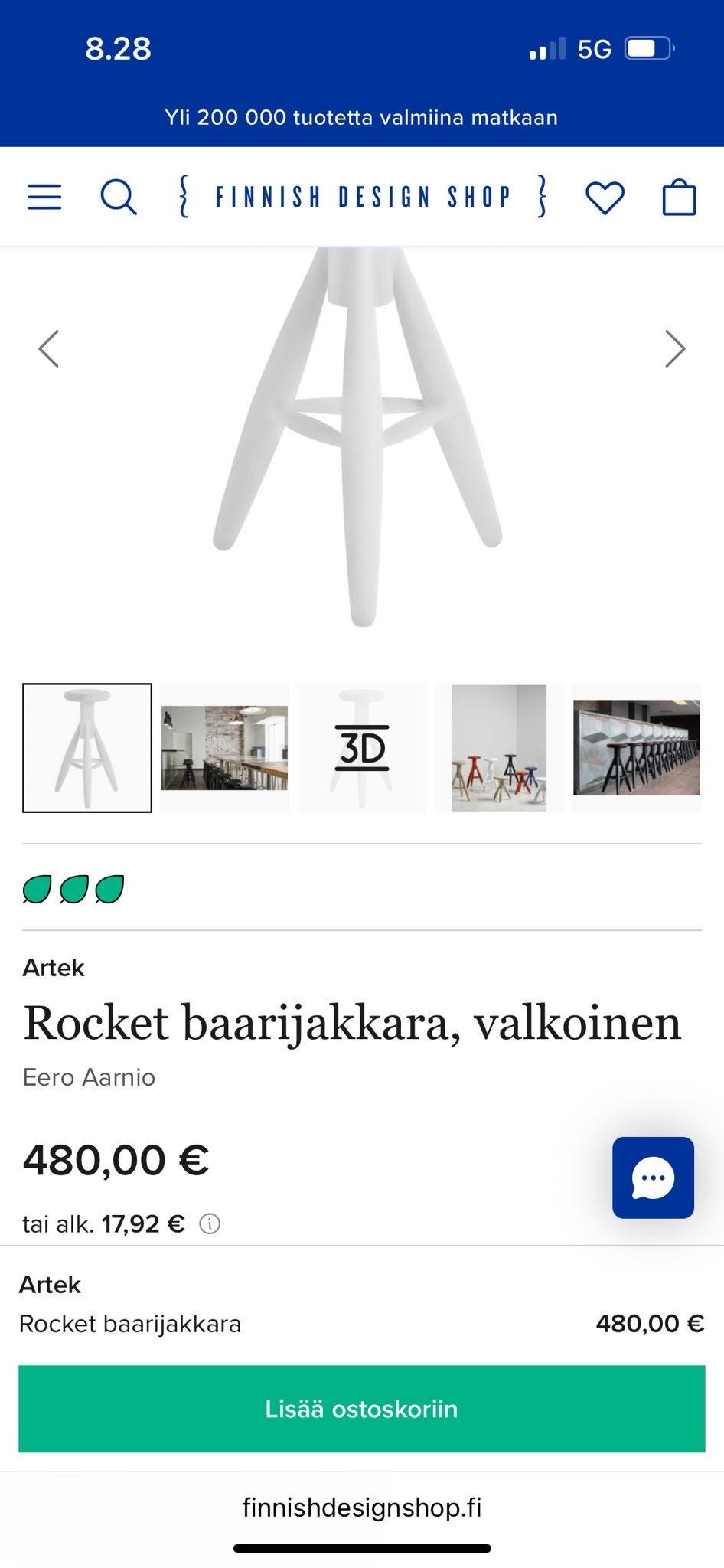Tap the finnishdesignshop.fi address bar
724x1568 pixels.
pyautogui.click(x=361, y=1508)
